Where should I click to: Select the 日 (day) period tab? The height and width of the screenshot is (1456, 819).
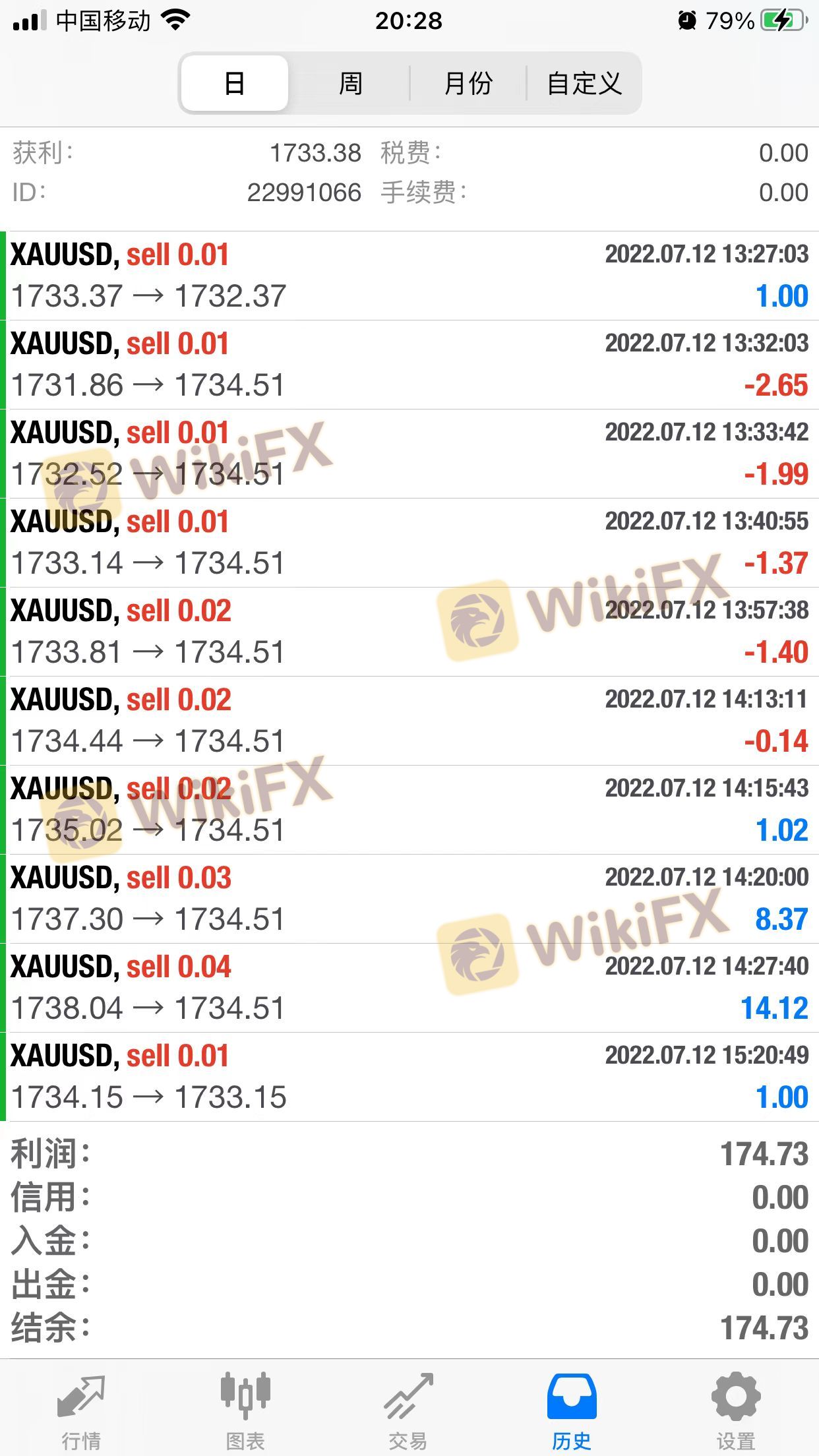pyautogui.click(x=235, y=84)
